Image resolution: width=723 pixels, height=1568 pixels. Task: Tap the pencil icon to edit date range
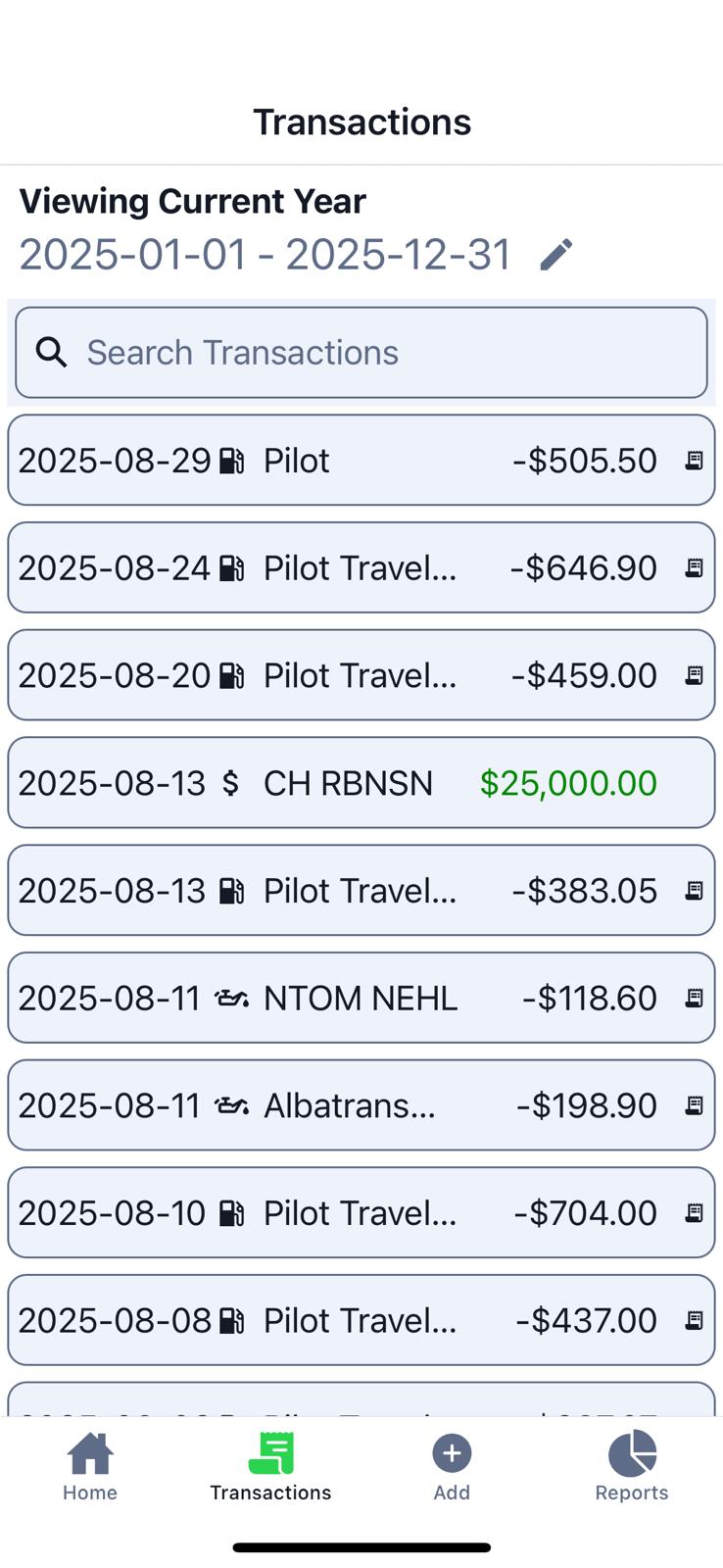pos(555,254)
